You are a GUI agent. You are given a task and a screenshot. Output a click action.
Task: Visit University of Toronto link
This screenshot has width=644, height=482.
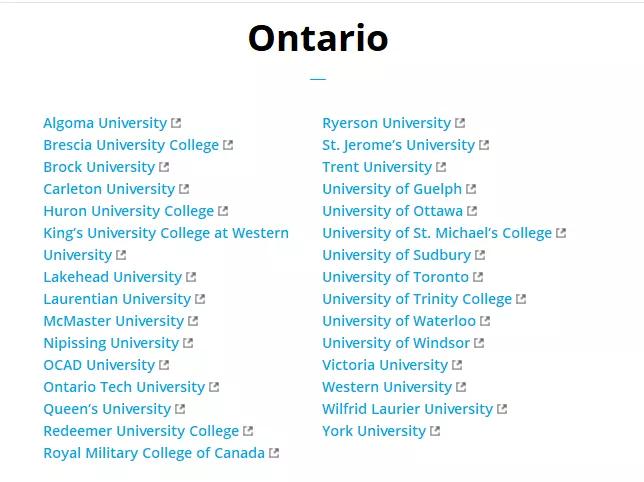coord(396,277)
